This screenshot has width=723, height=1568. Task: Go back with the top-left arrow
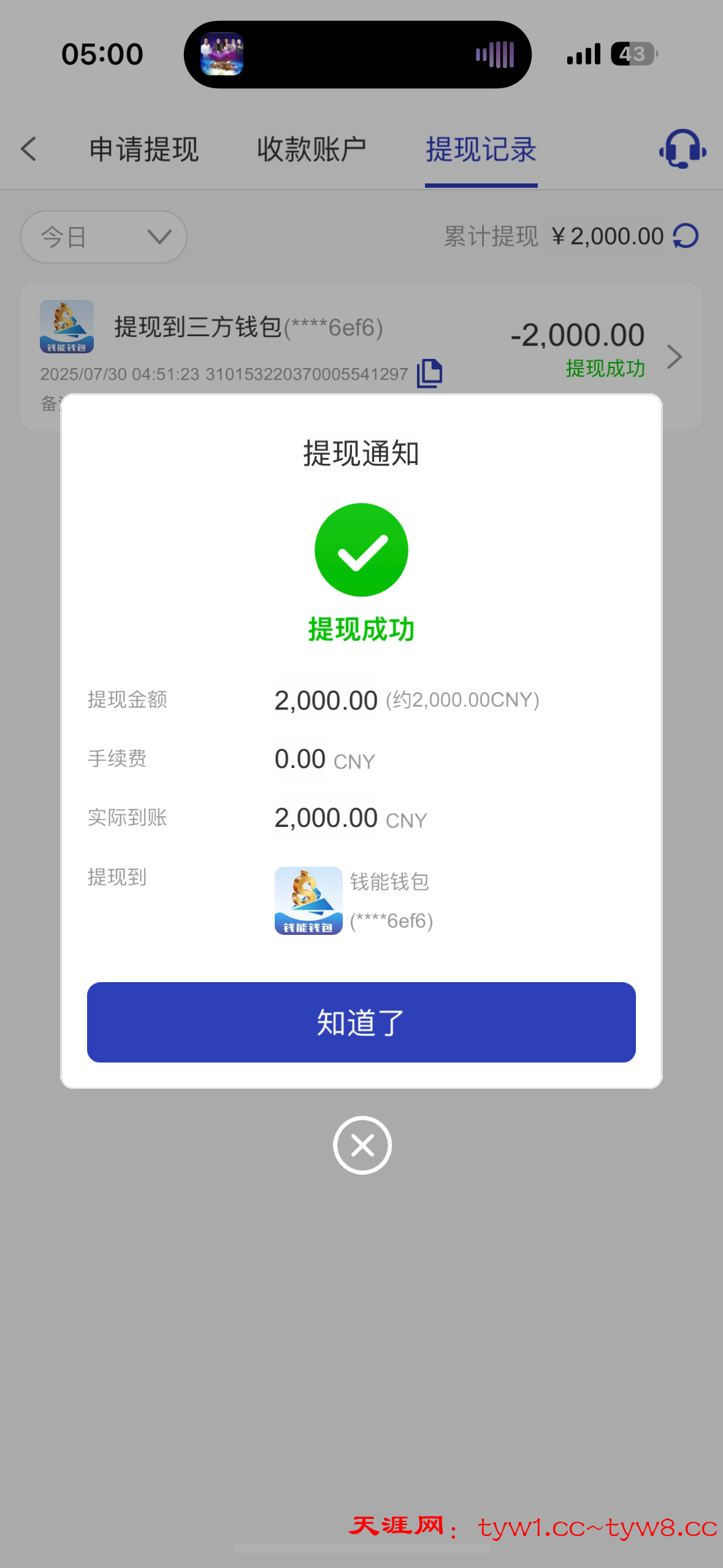tap(29, 149)
